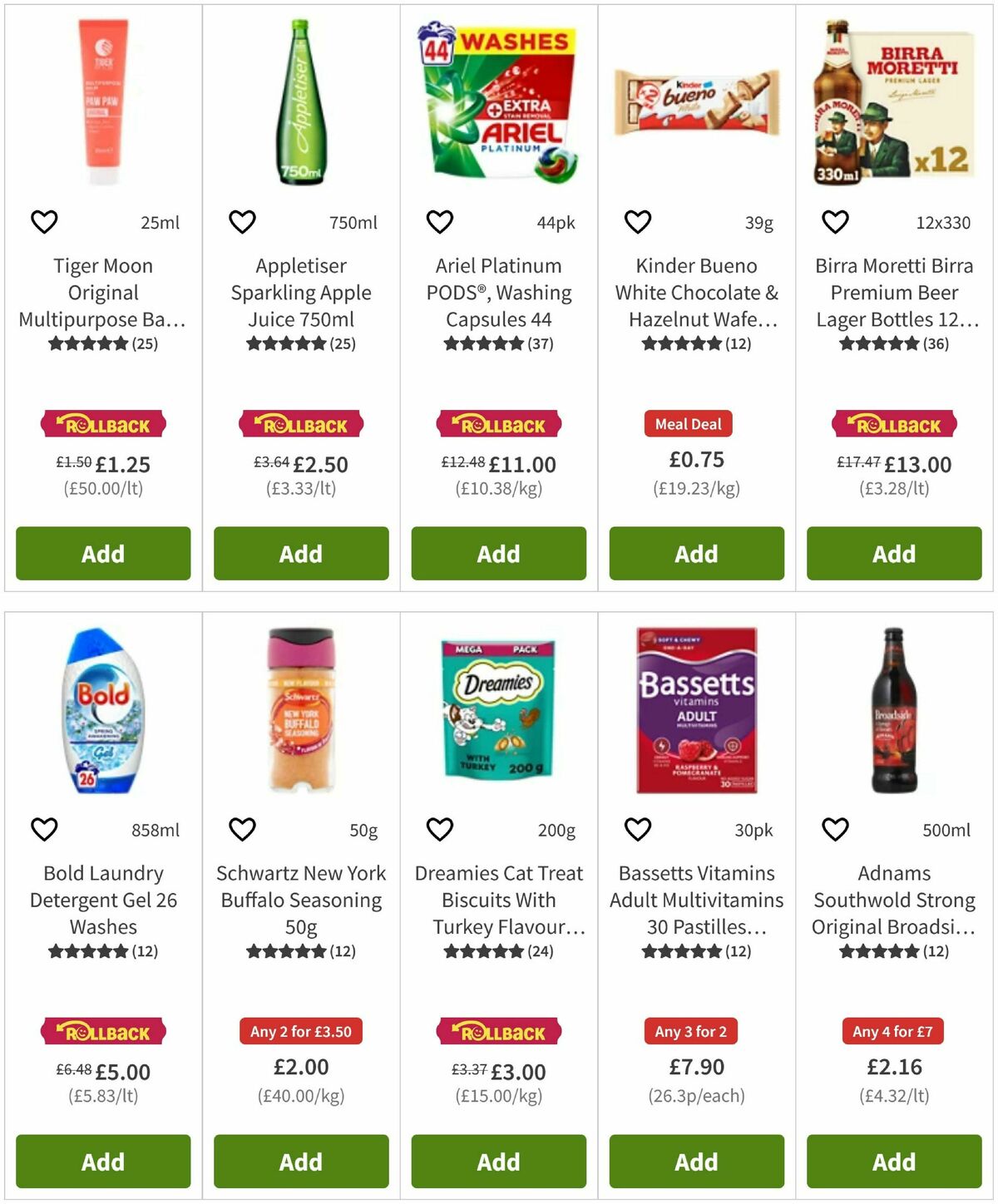Open the Rollback offer badge on Ariel Platinum
Viewport: 998px width, 1204px height.
point(497,423)
